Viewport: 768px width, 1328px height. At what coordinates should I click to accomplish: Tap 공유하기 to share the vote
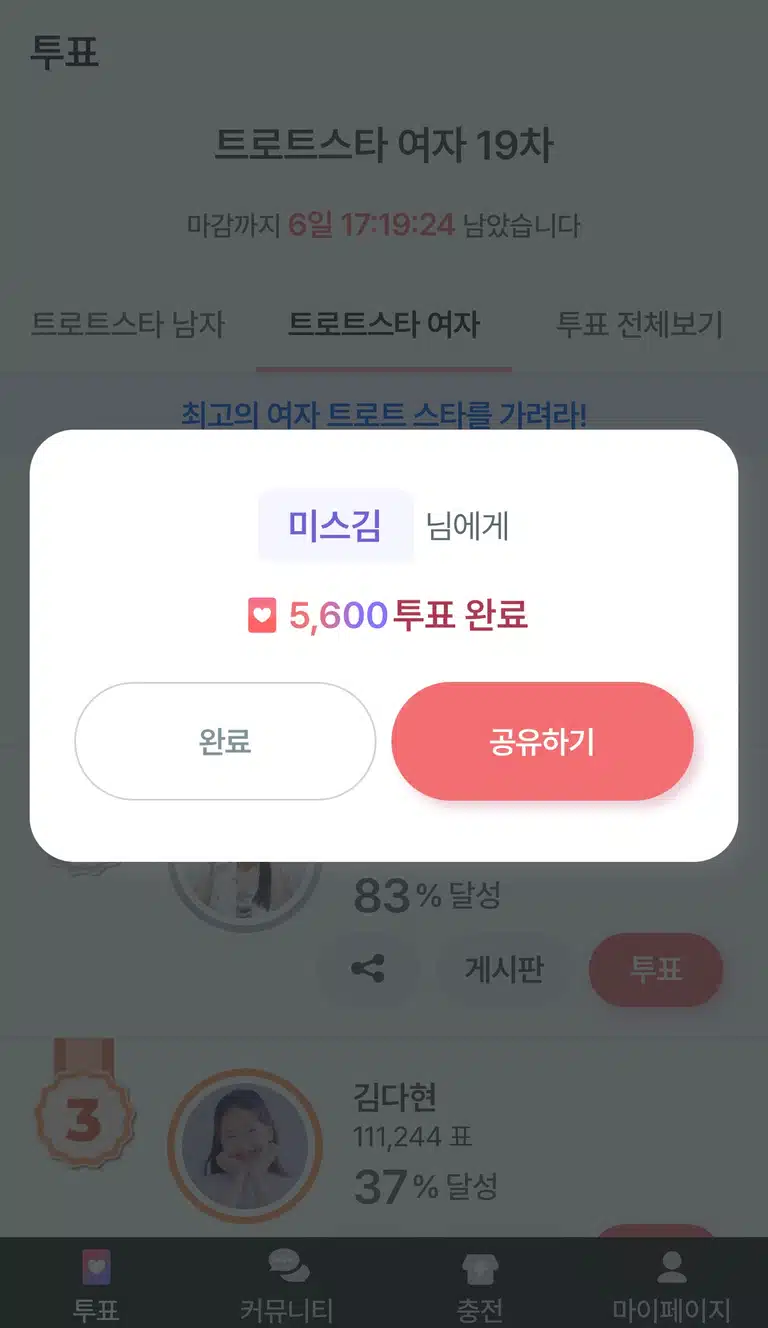(x=542, y=741)
